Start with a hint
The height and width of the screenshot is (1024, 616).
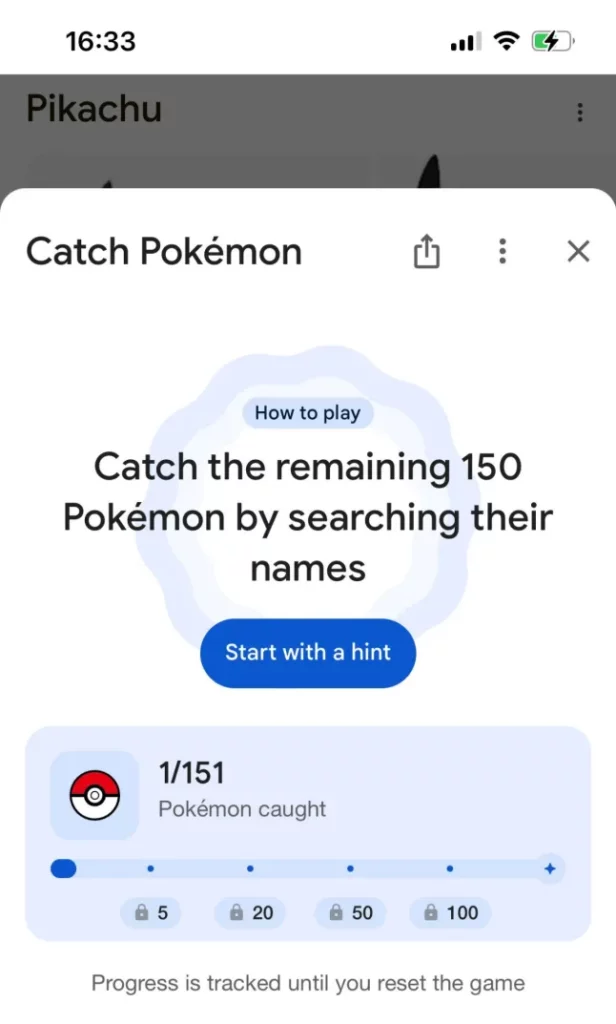click(x=308, y=652)
